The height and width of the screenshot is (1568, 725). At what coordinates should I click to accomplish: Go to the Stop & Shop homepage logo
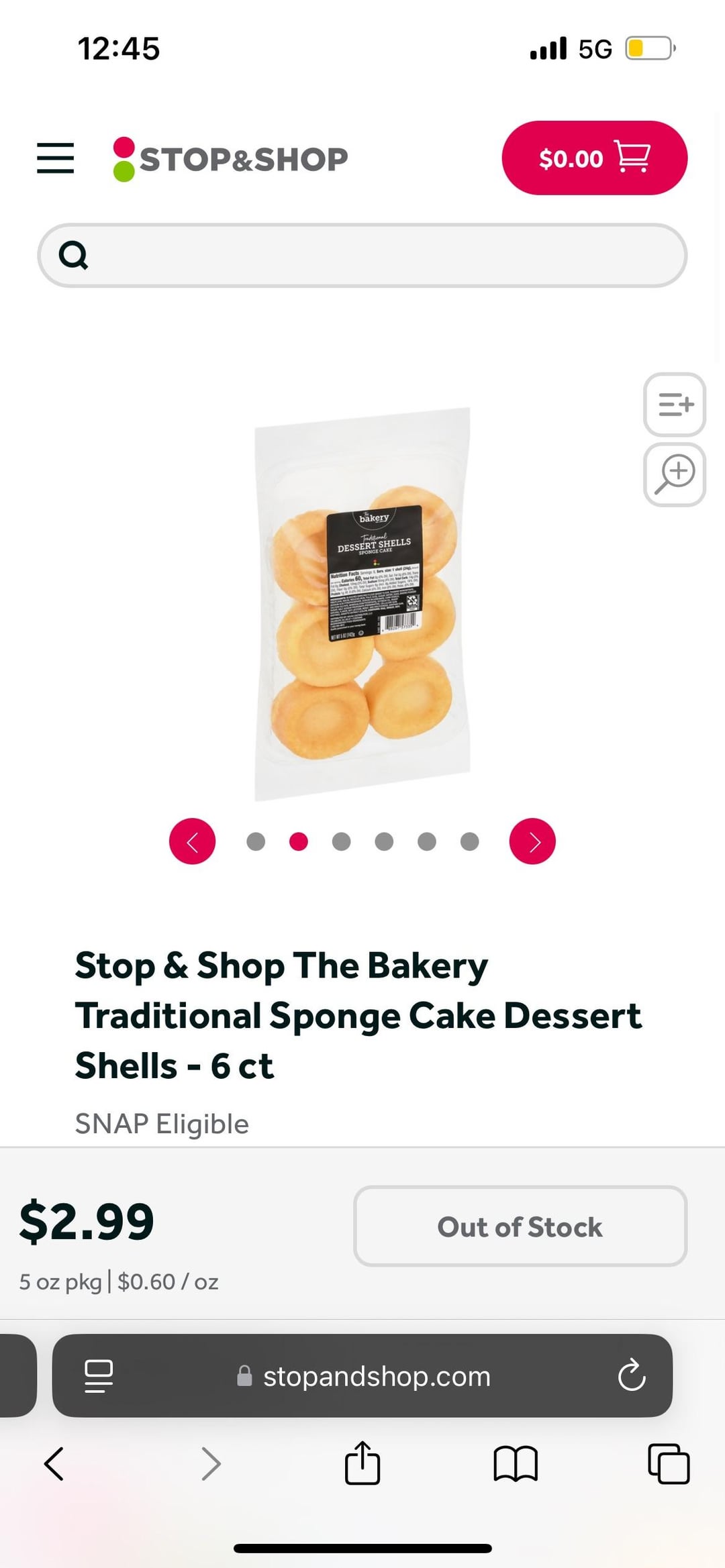point(230,160)
